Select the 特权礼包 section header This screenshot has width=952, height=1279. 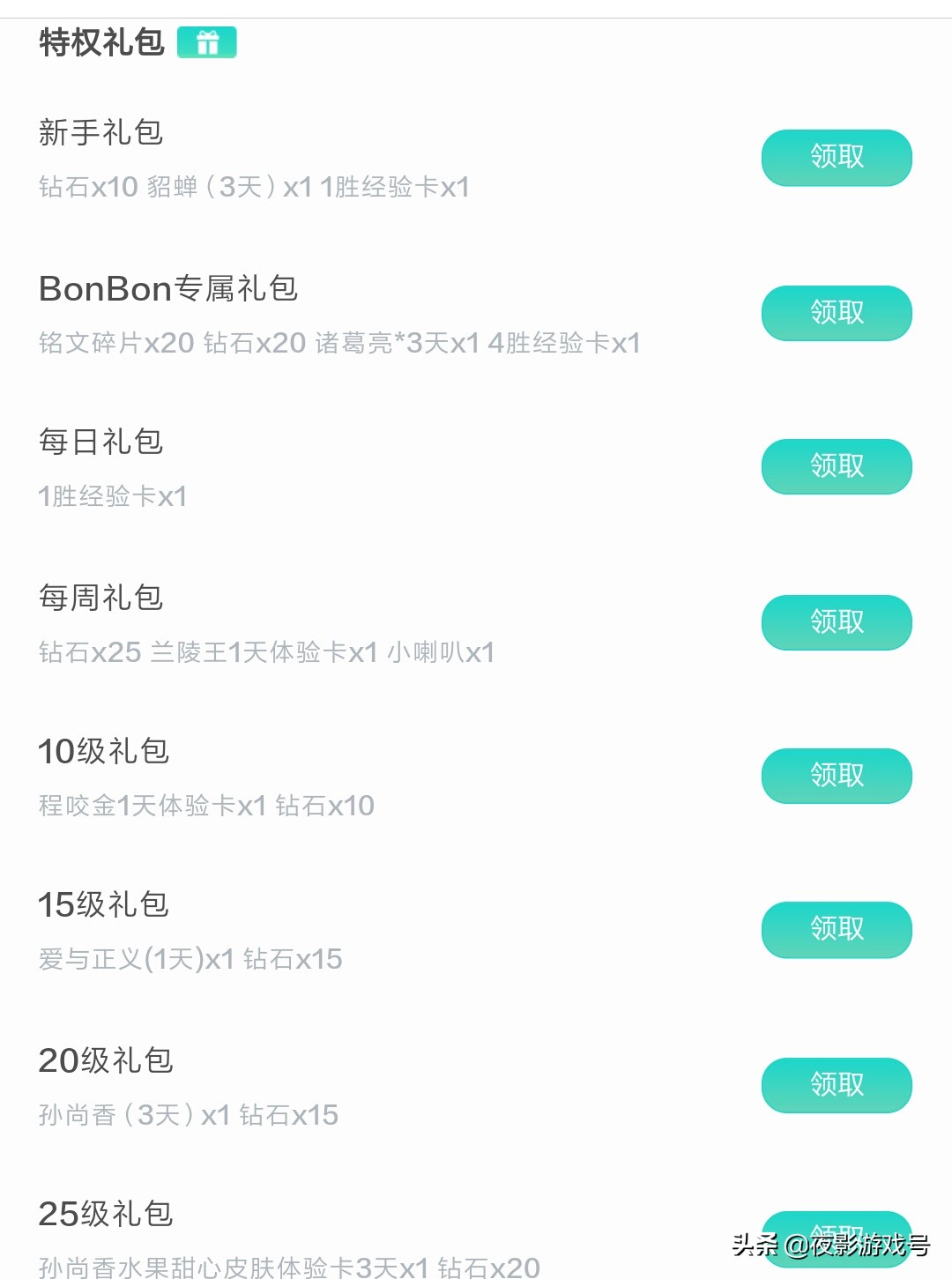(x=100, y=41)
